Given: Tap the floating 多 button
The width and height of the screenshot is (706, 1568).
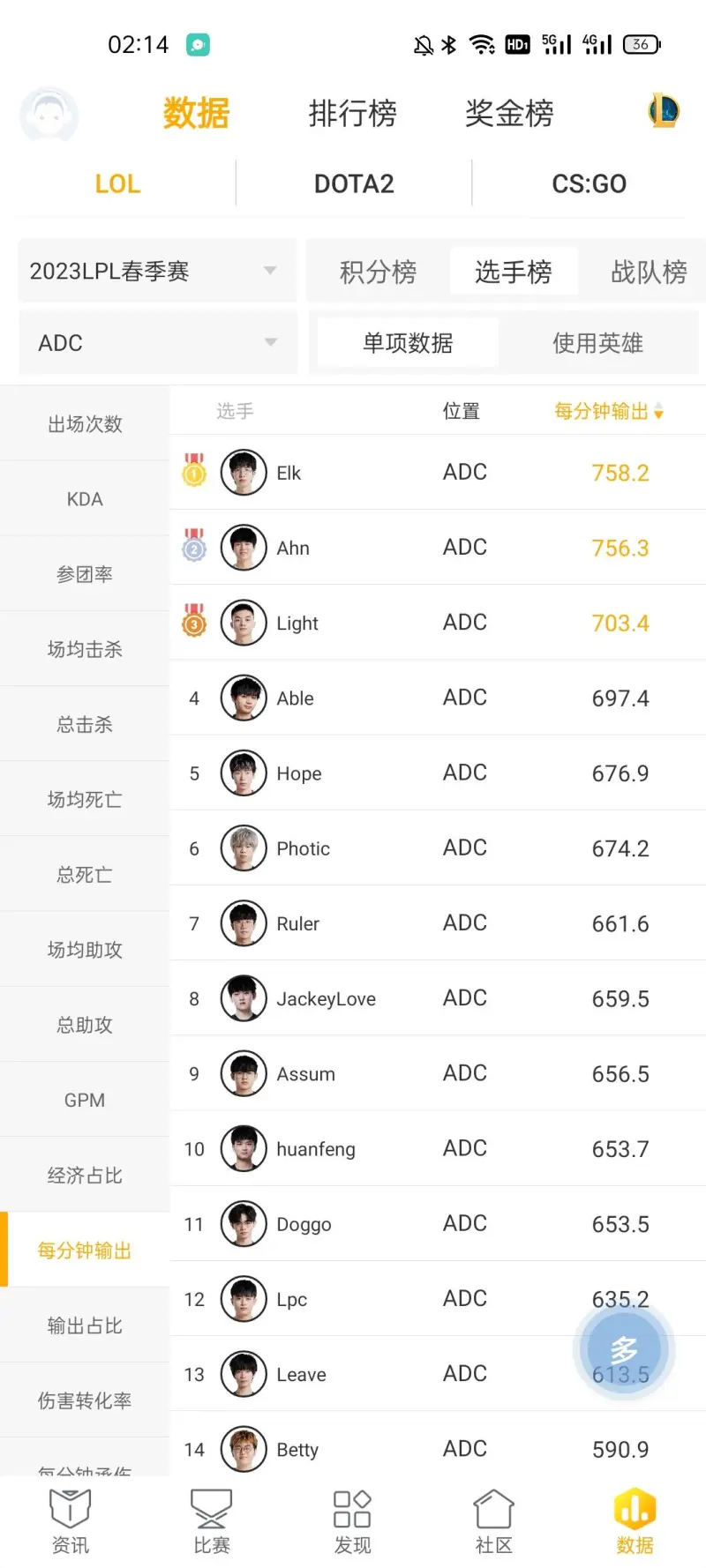Looking at the screenshot, I should pos(624,1349).
